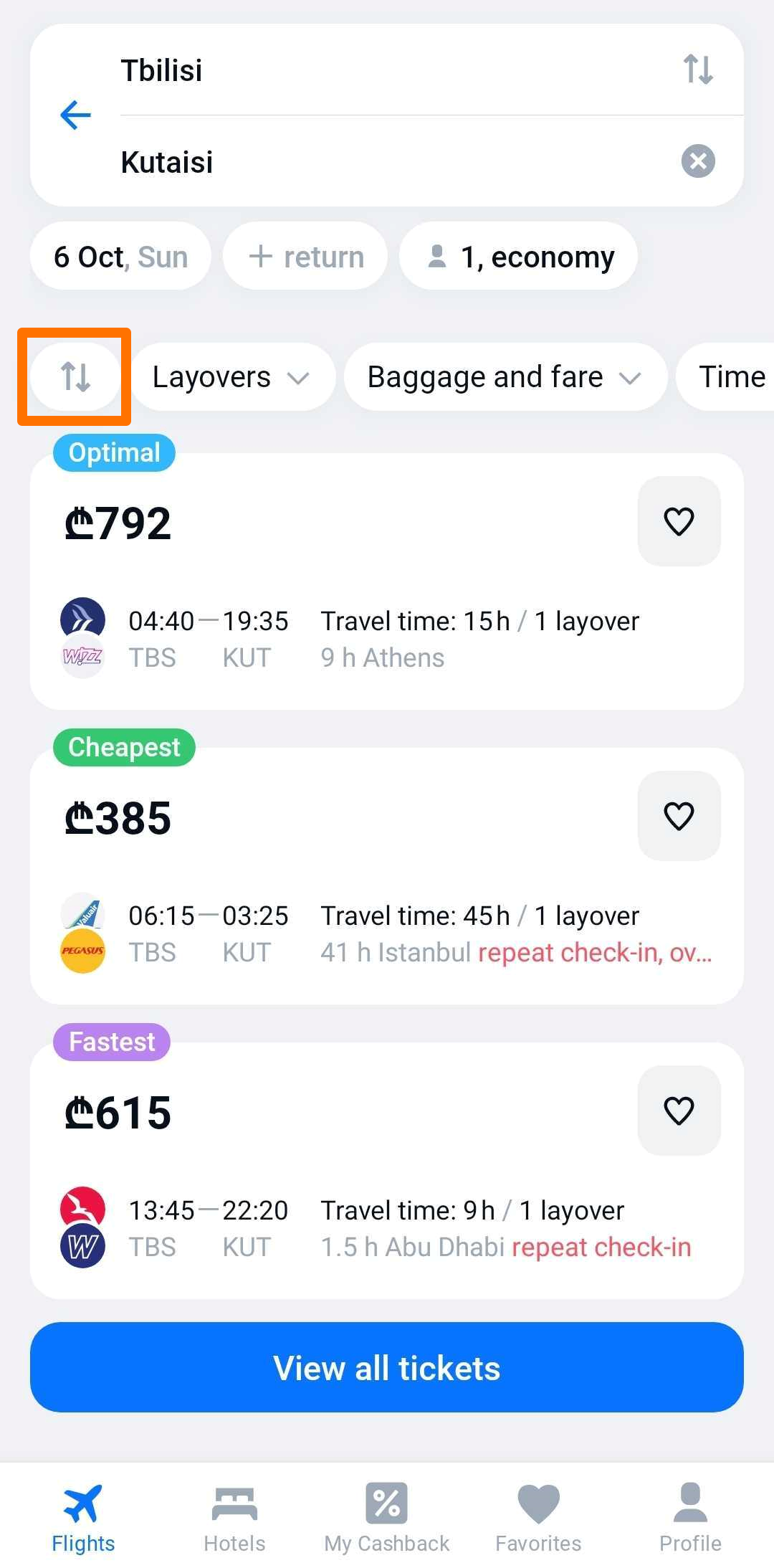774x1568 pixels.
Task: Switch to the Hotels tab
Action: [x=234, y=1517]
